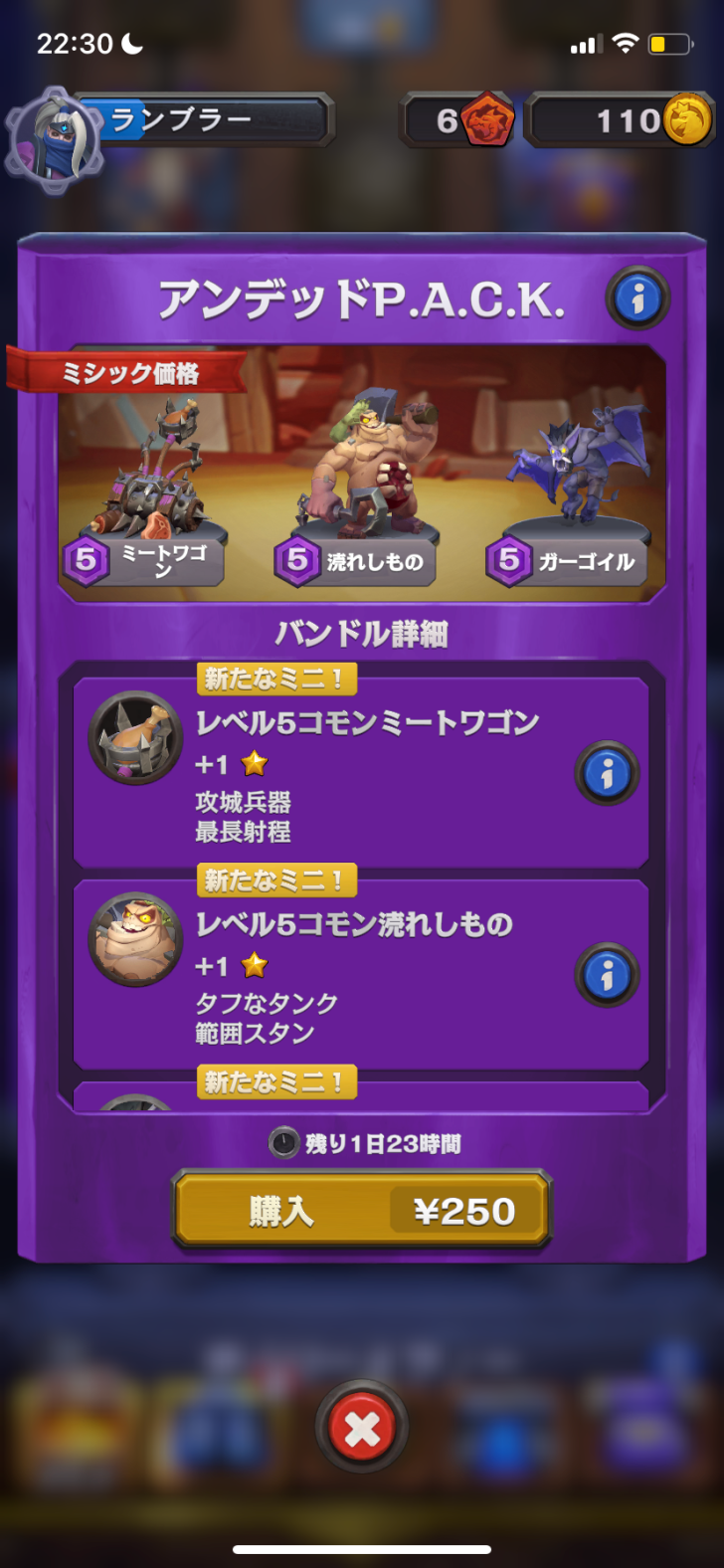This screenshot has width=724, height=1568.
Task: View info for レベル5コモン流れしもの
Action: tap(607, 974)
